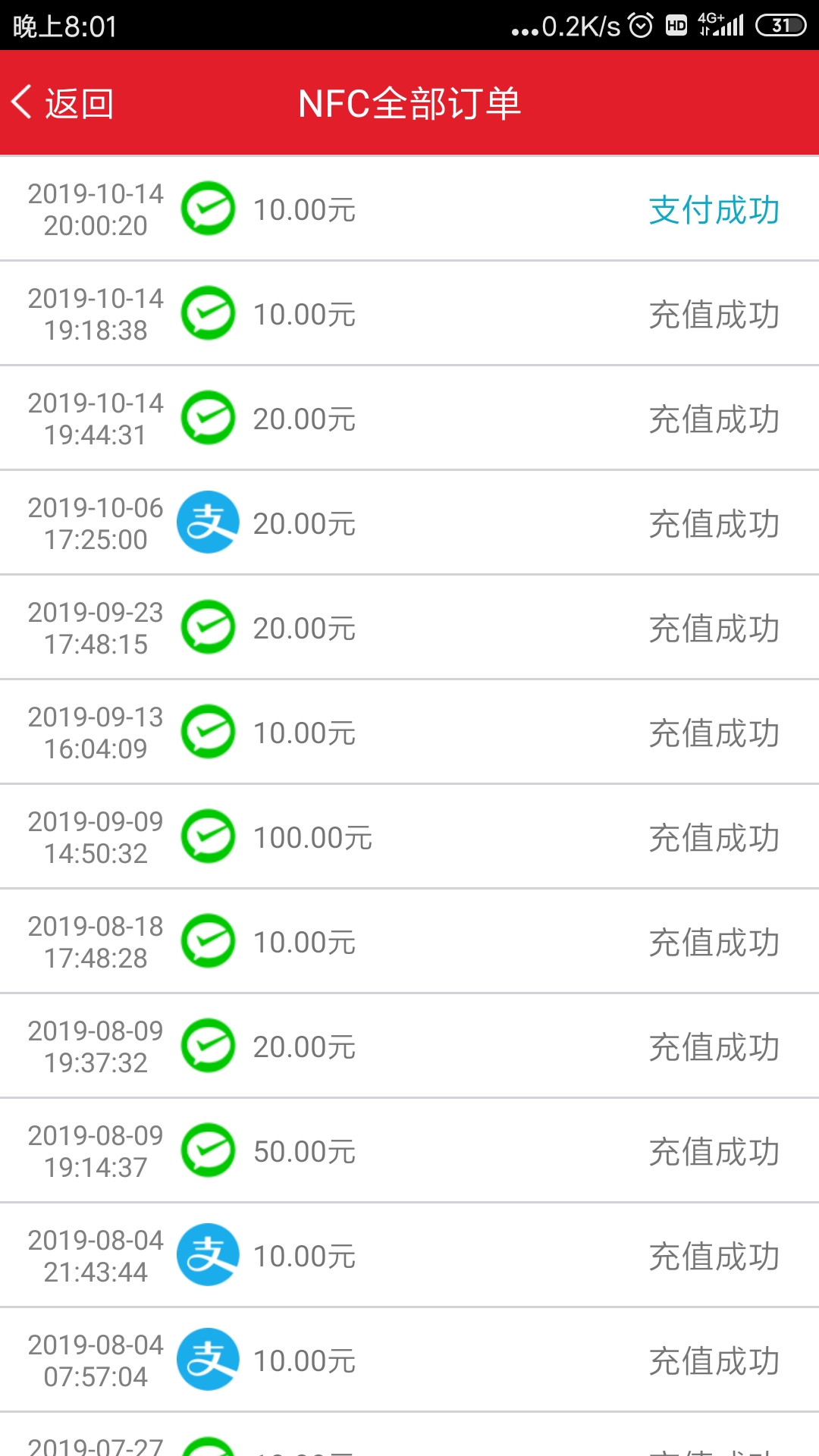Screen dimensions: 819x1456
Task: Open the order from 2019-08-04 07:57:04
Action: (x=409, y=1360)
